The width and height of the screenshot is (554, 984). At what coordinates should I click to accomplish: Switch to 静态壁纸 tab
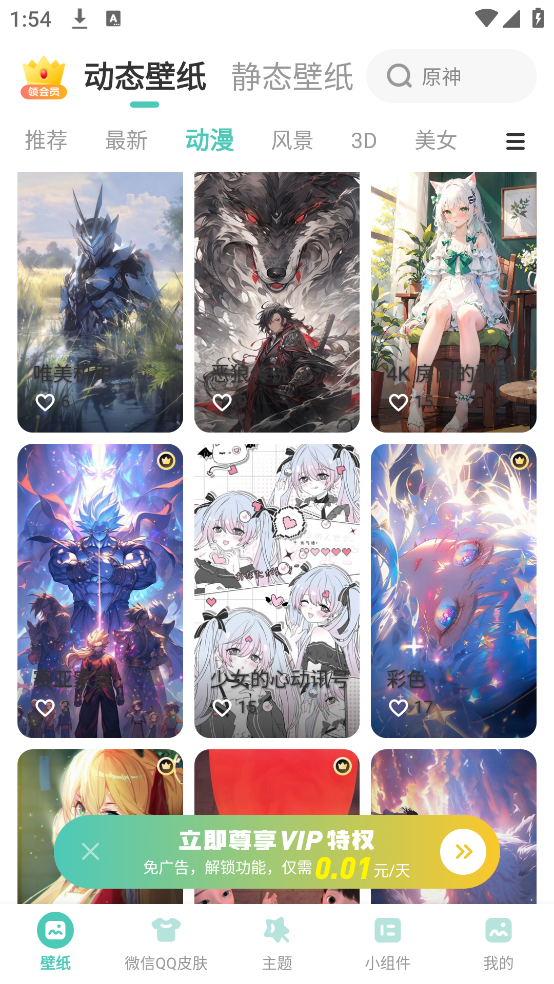(292, 77)
